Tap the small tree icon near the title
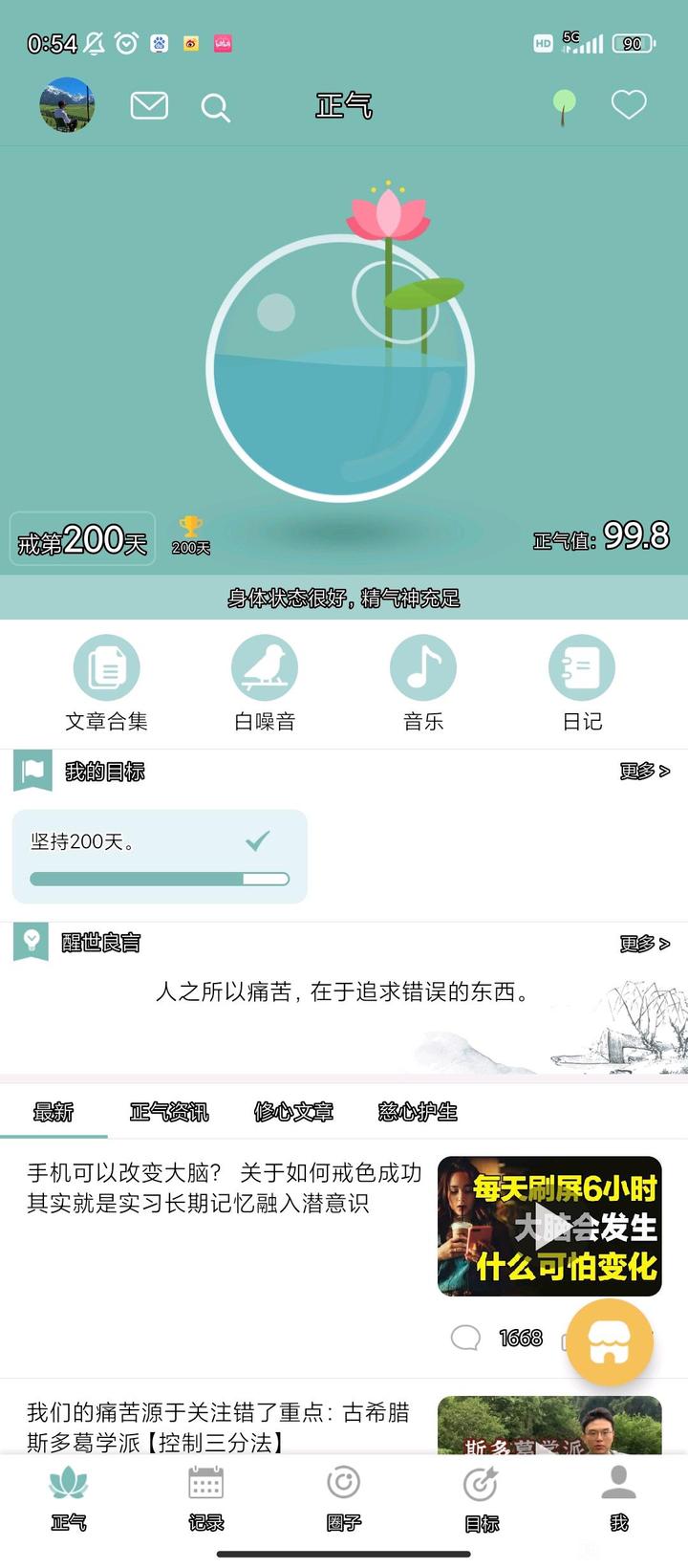Image resolution: width=688 pixels, height=1568 pixels. (x=564, y=103)
